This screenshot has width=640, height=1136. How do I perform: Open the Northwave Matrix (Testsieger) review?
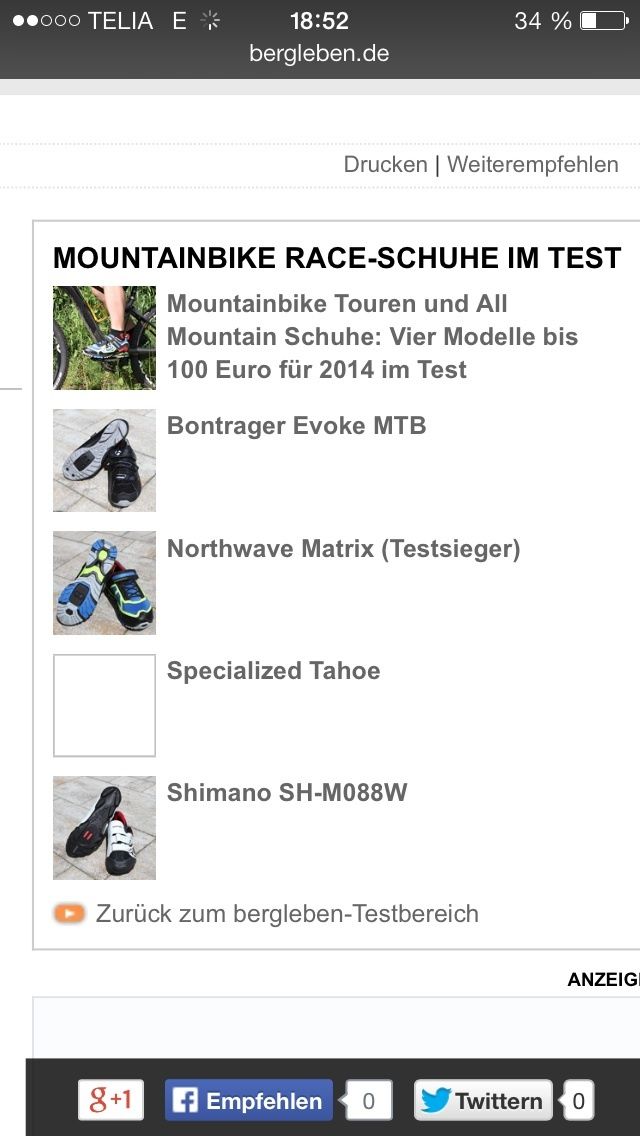point(344,549)
